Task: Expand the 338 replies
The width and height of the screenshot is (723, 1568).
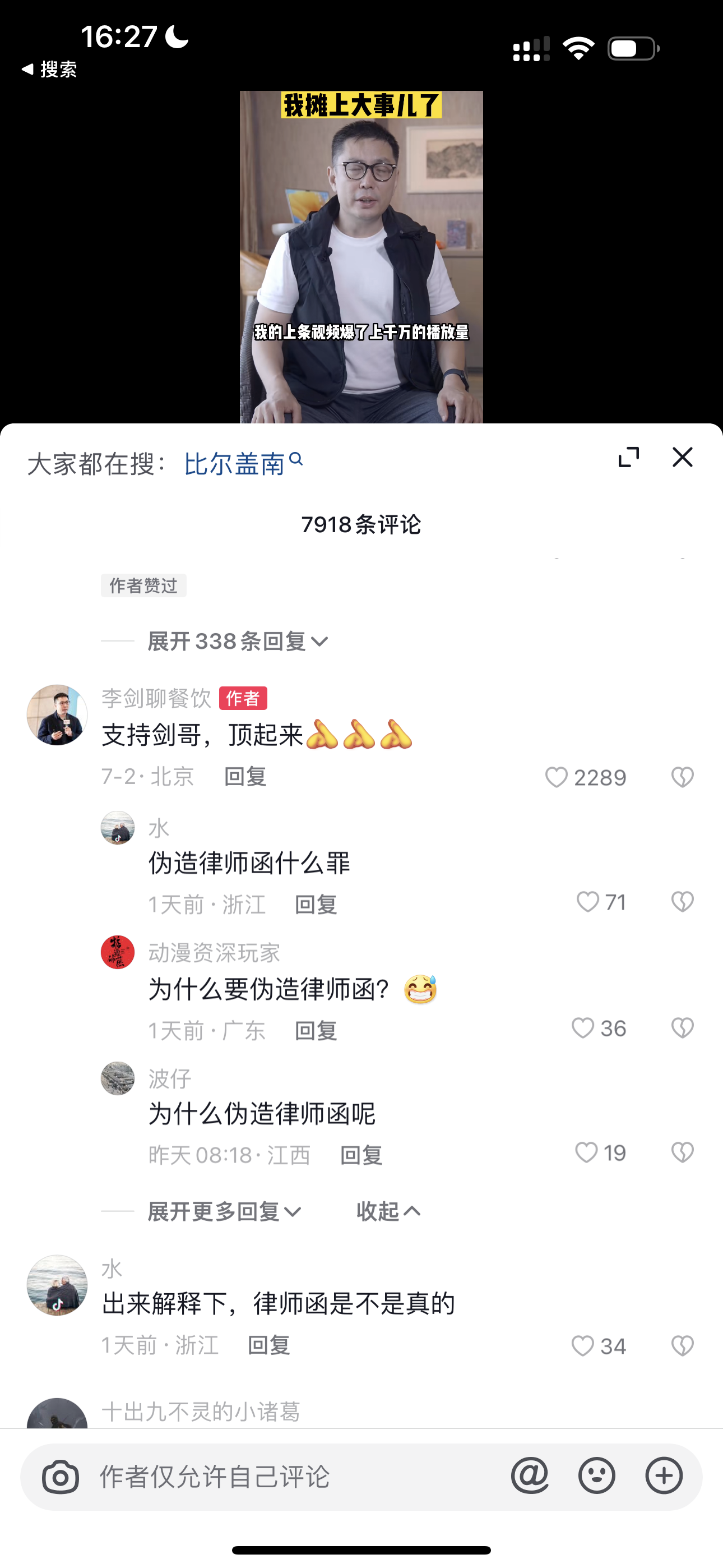Action: (238, 642)
